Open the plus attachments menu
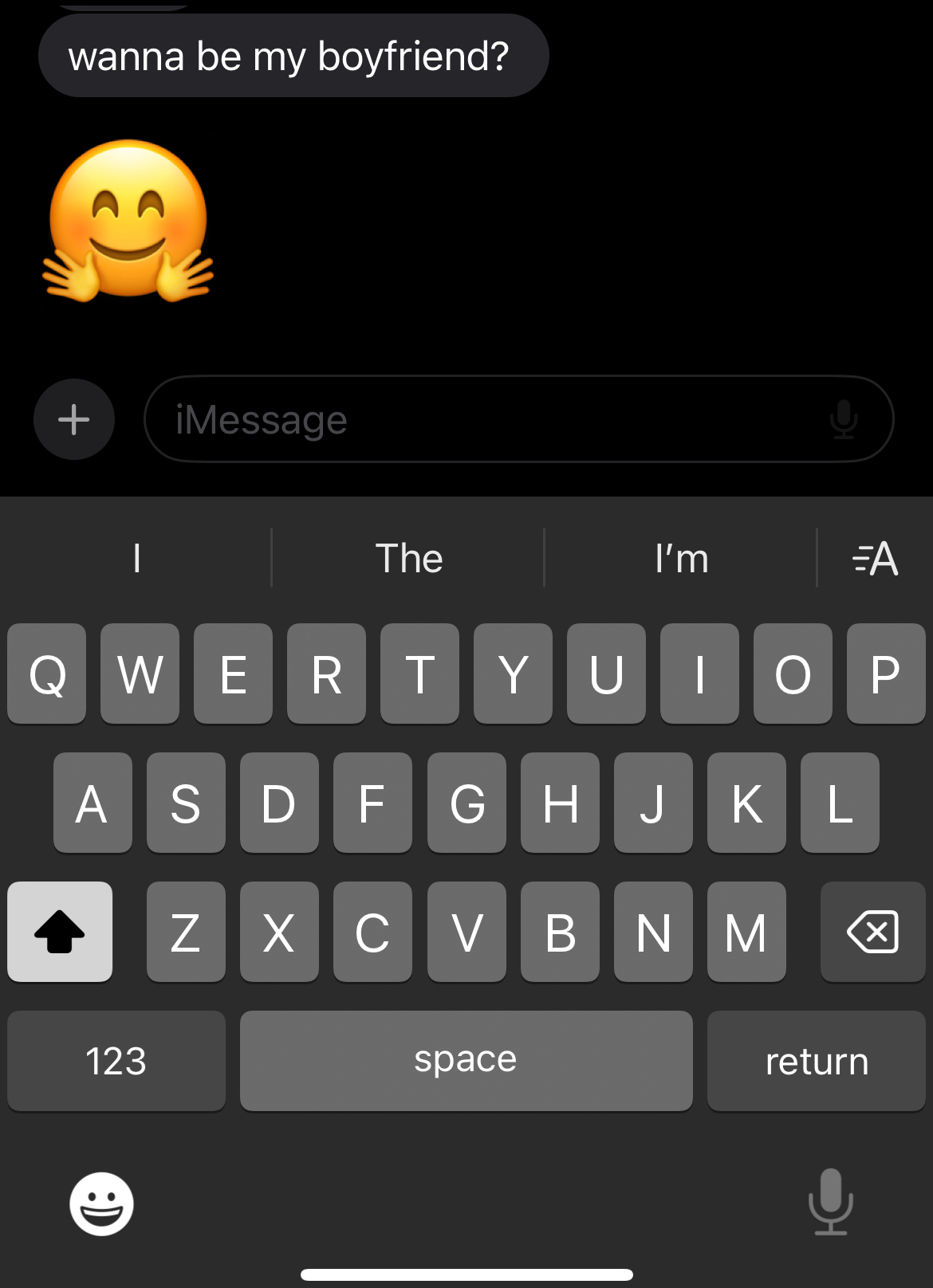The image size is (933, 1288). (x=74, y=419)
